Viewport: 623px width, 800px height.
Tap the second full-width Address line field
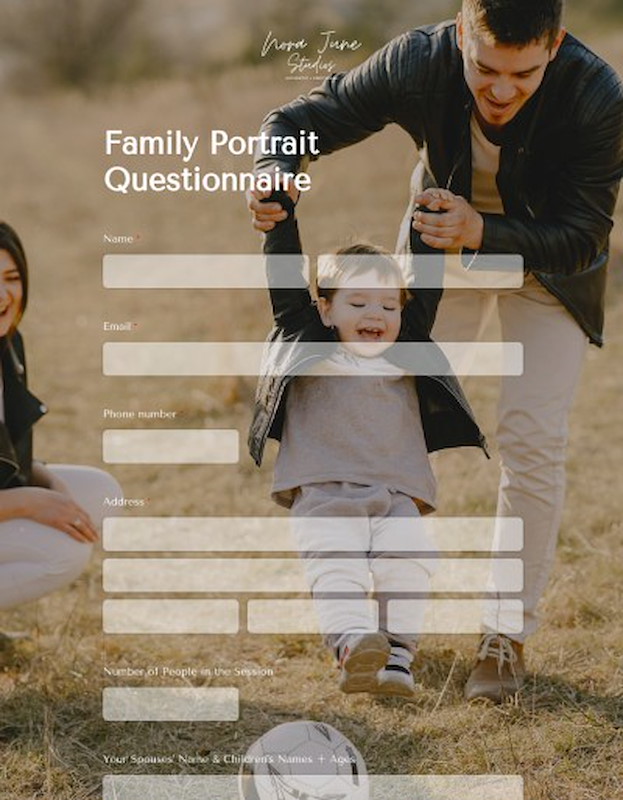[312, 575]
